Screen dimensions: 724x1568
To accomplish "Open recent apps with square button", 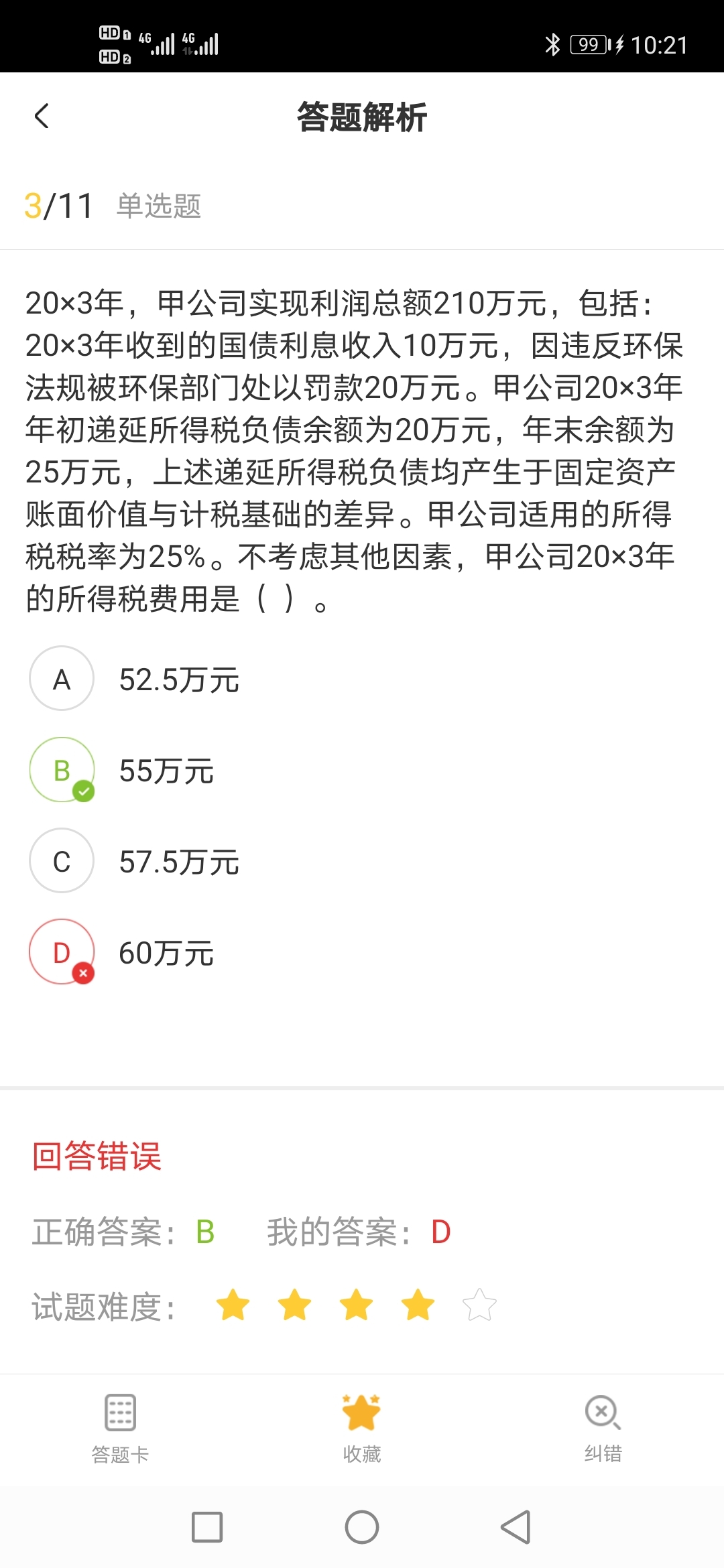I will click(207, 1527).
